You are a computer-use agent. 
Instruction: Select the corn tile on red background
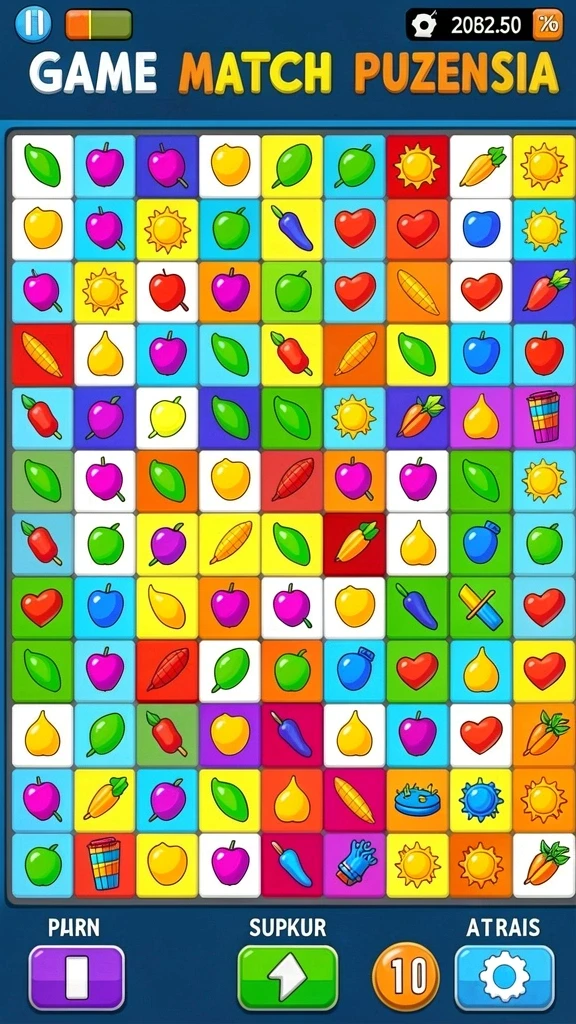tap(42, 355)
